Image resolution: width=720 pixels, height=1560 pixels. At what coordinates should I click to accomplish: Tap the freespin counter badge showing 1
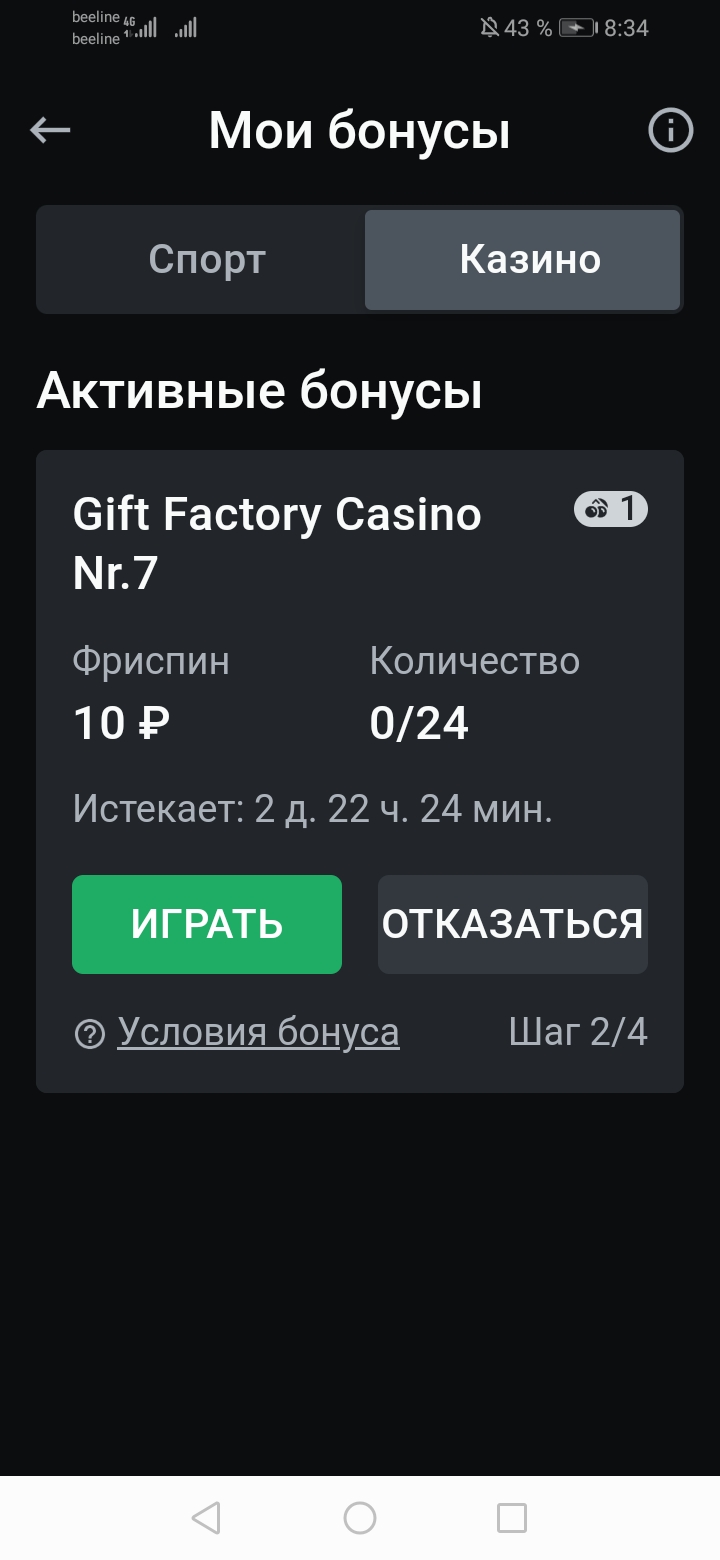tap(610, 509)
